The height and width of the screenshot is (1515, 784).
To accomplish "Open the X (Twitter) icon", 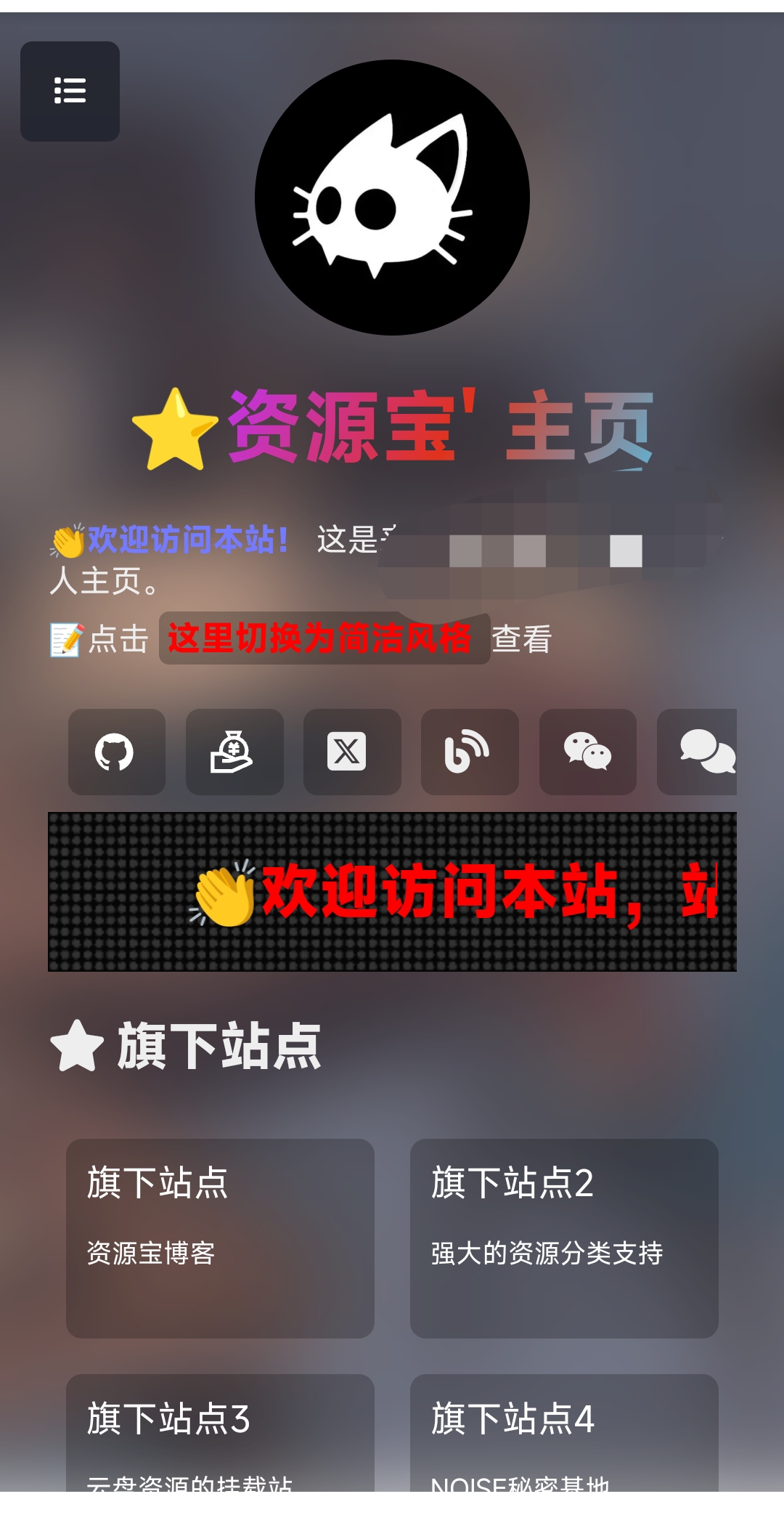I will click(352, 752).
